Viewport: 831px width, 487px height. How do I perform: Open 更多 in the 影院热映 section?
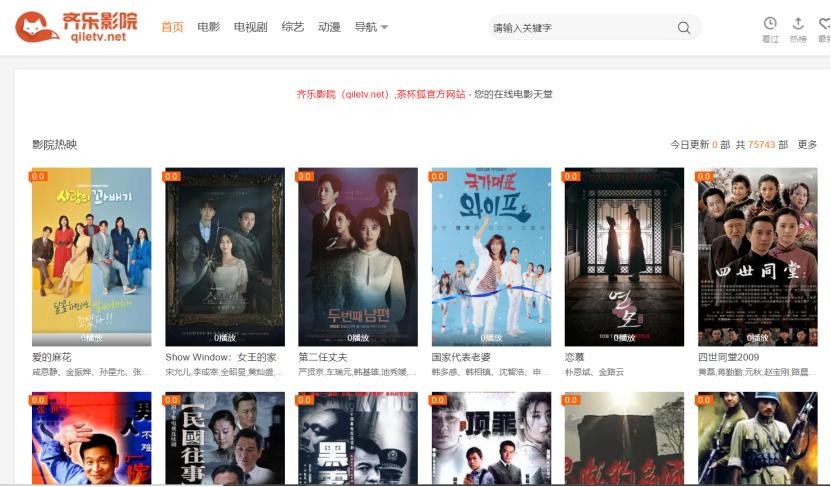click(807, 145)
